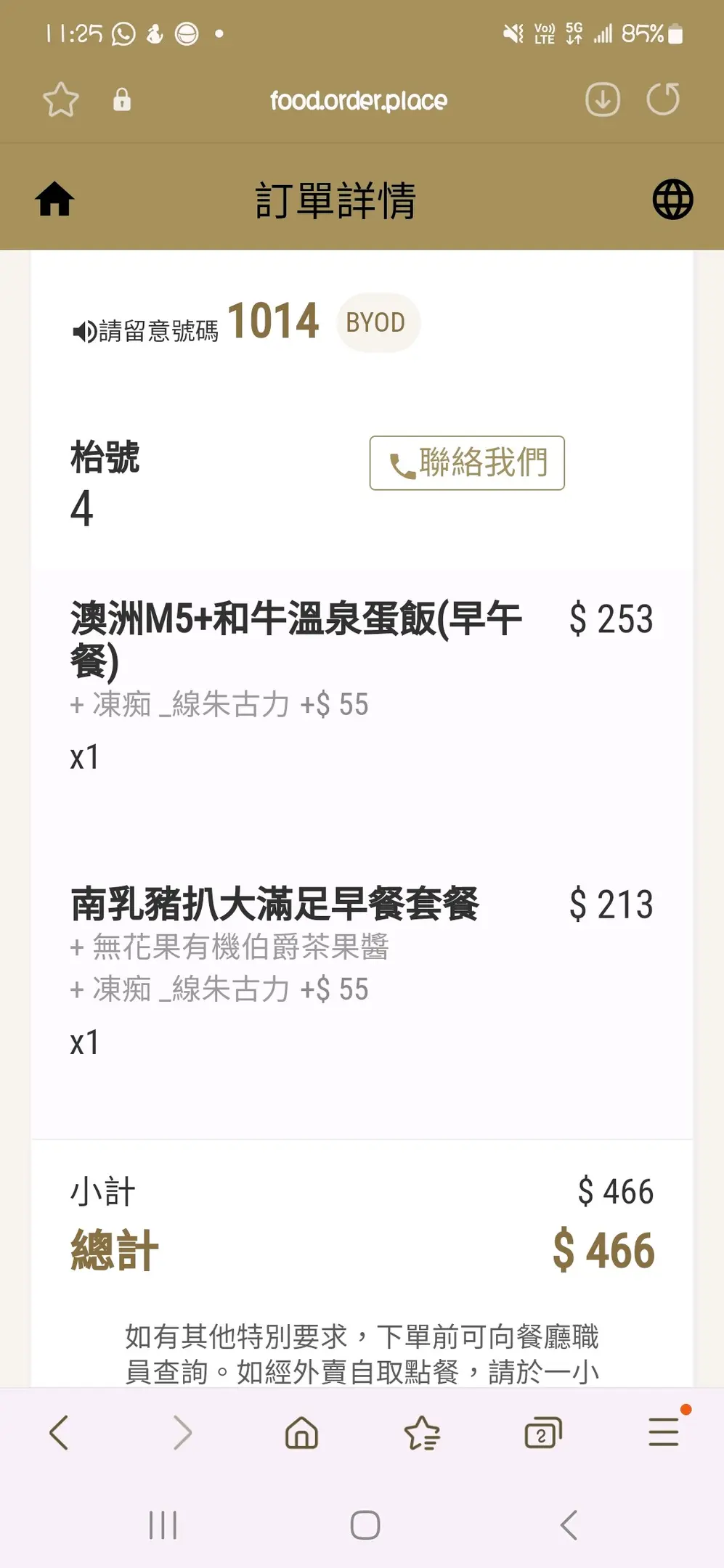Go forward in the browser toolbar
This screenshot has width=724, height=1568.
182,1433
